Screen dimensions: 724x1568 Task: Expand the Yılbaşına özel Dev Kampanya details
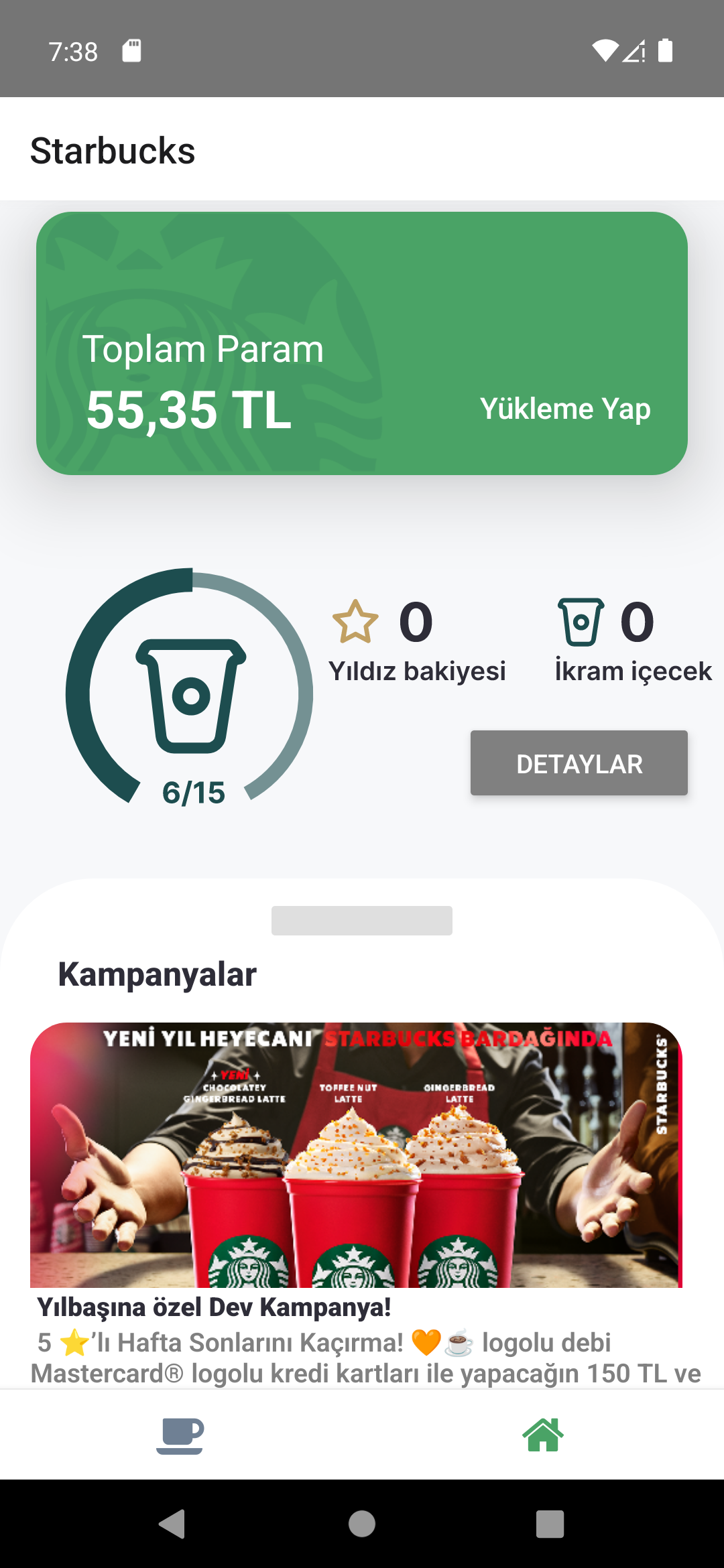click(x=215, y=1306)
